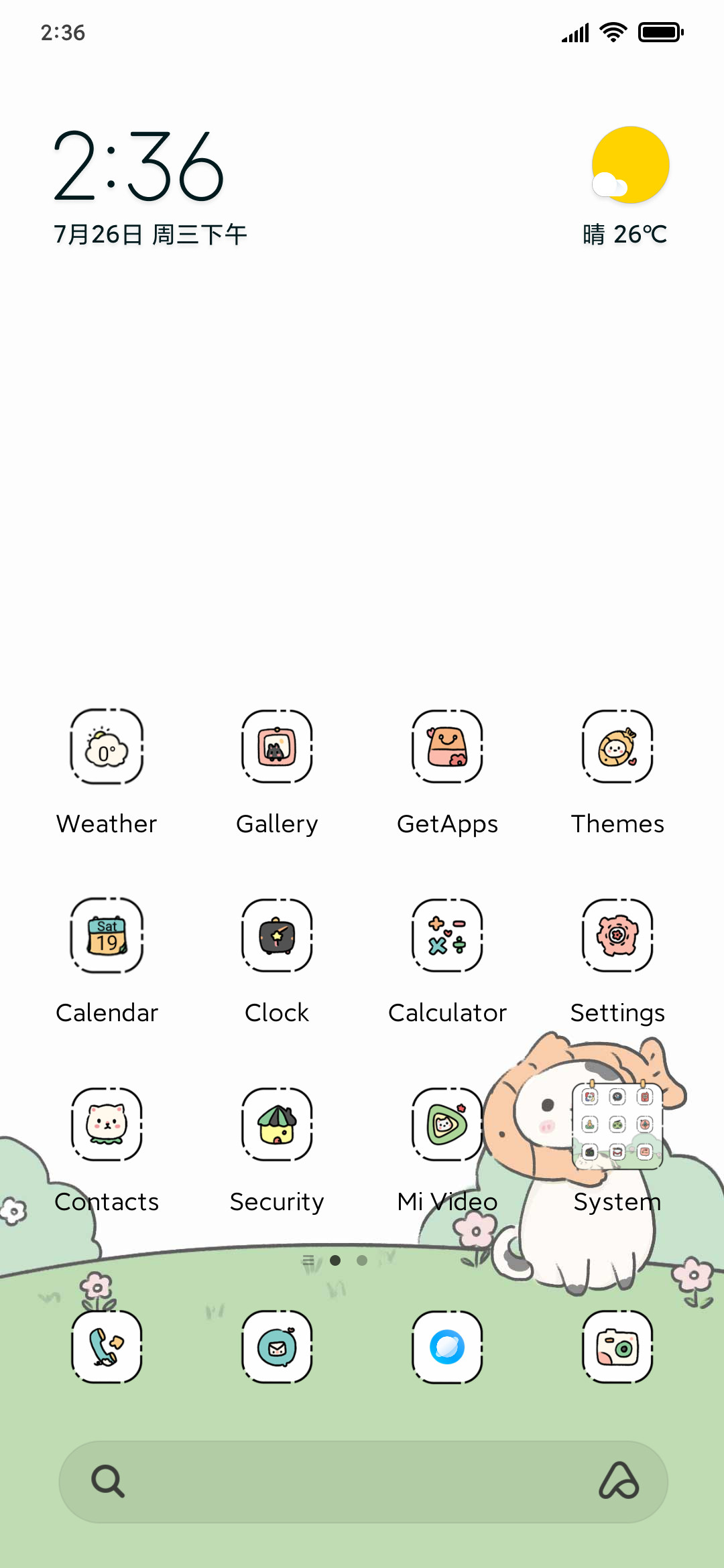Launch the browser from the dock
The image size is (724, 1568).
(x=447, y=1347)
